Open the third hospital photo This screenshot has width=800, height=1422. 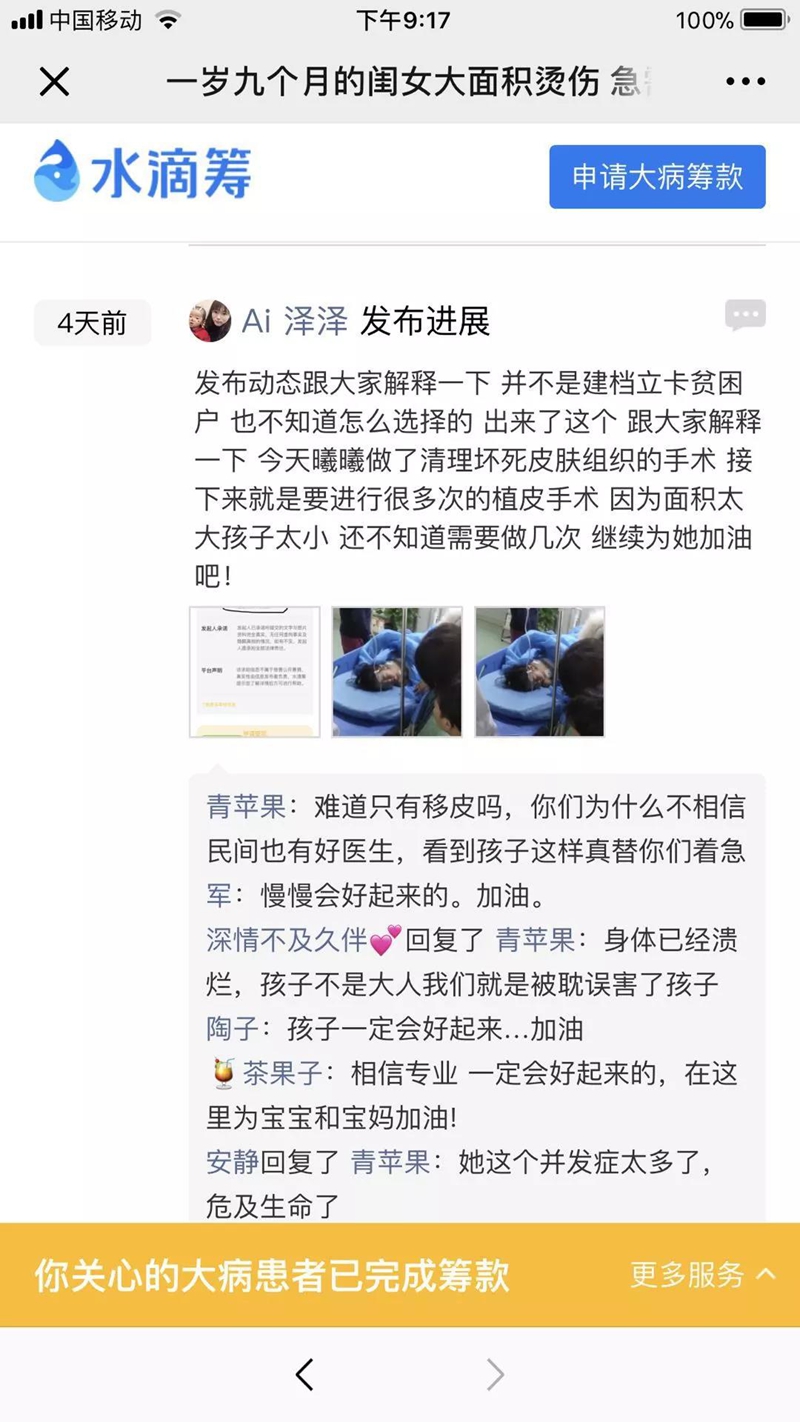540,672
